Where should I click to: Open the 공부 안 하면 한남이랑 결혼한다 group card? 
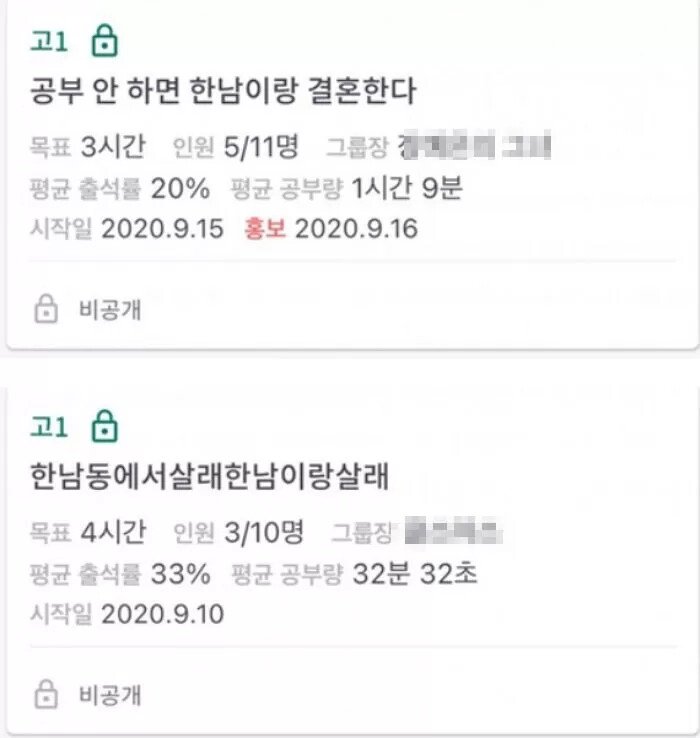(224, 92)
